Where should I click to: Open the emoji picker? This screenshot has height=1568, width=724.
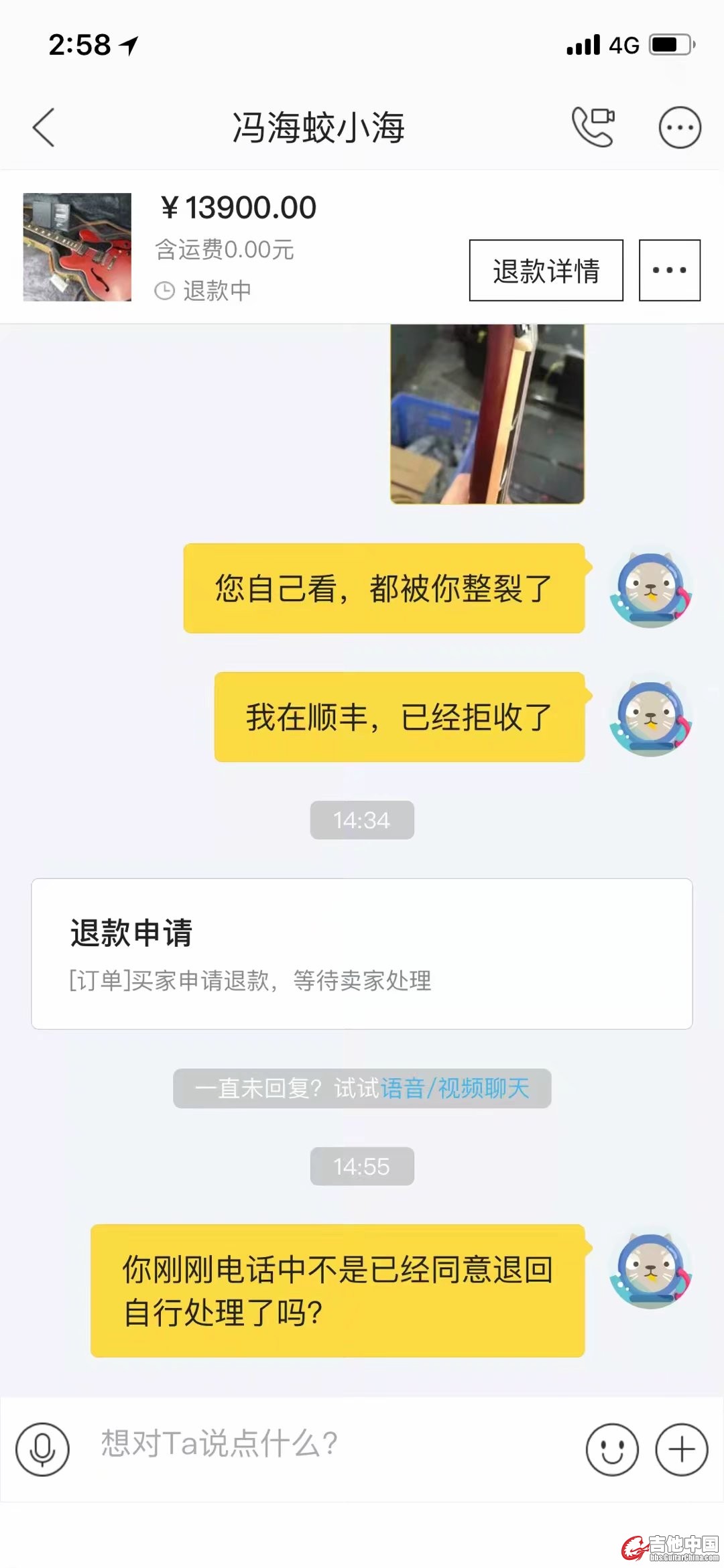point(611,1449)
